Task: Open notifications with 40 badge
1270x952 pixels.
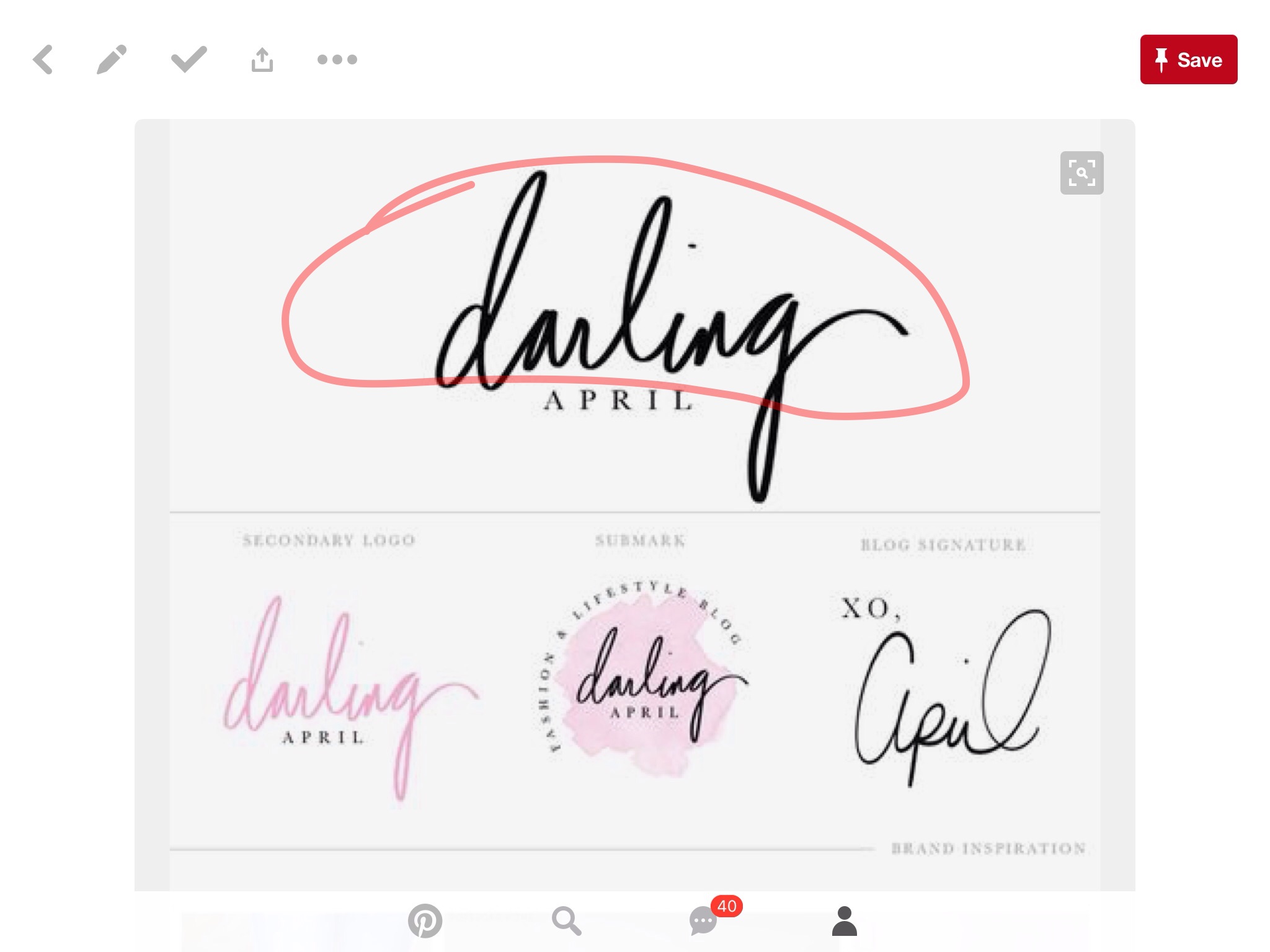Action: point(704,921)
